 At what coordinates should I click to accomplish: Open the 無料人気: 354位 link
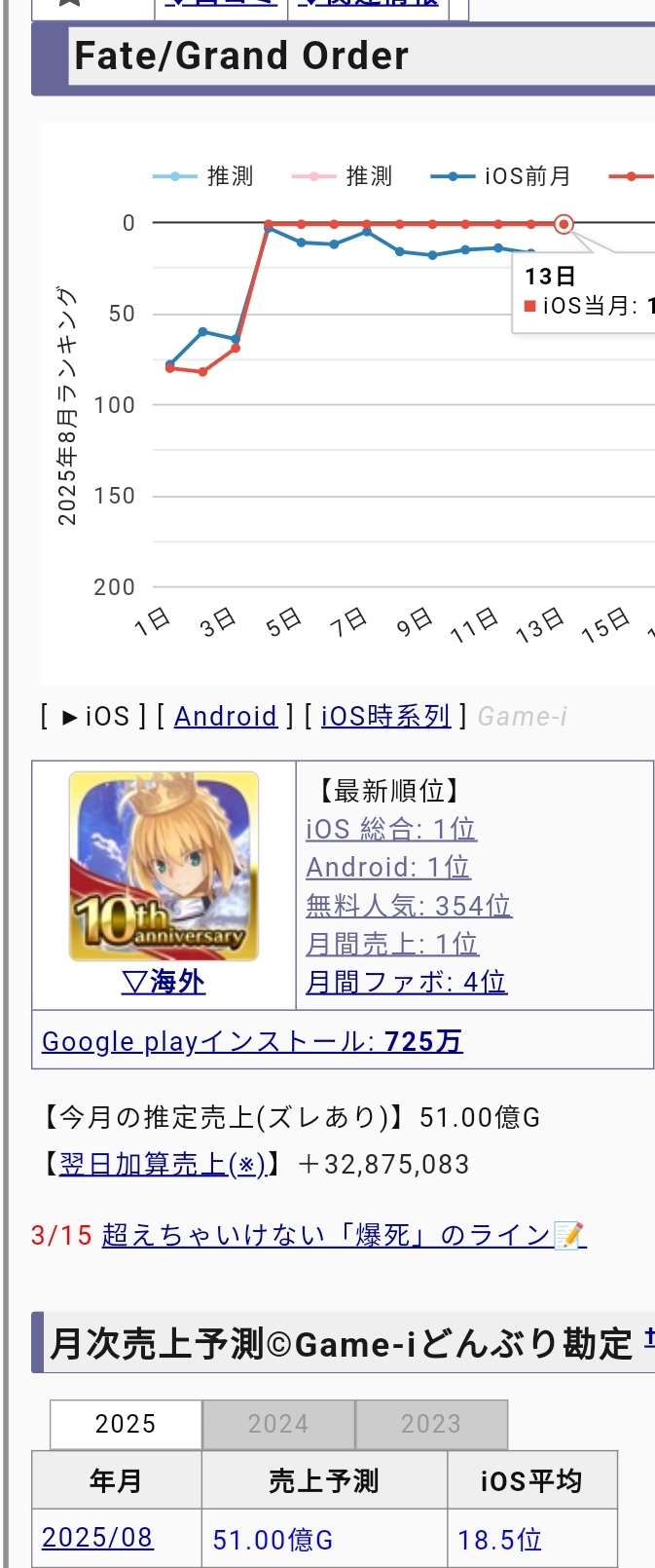point(408,906)
